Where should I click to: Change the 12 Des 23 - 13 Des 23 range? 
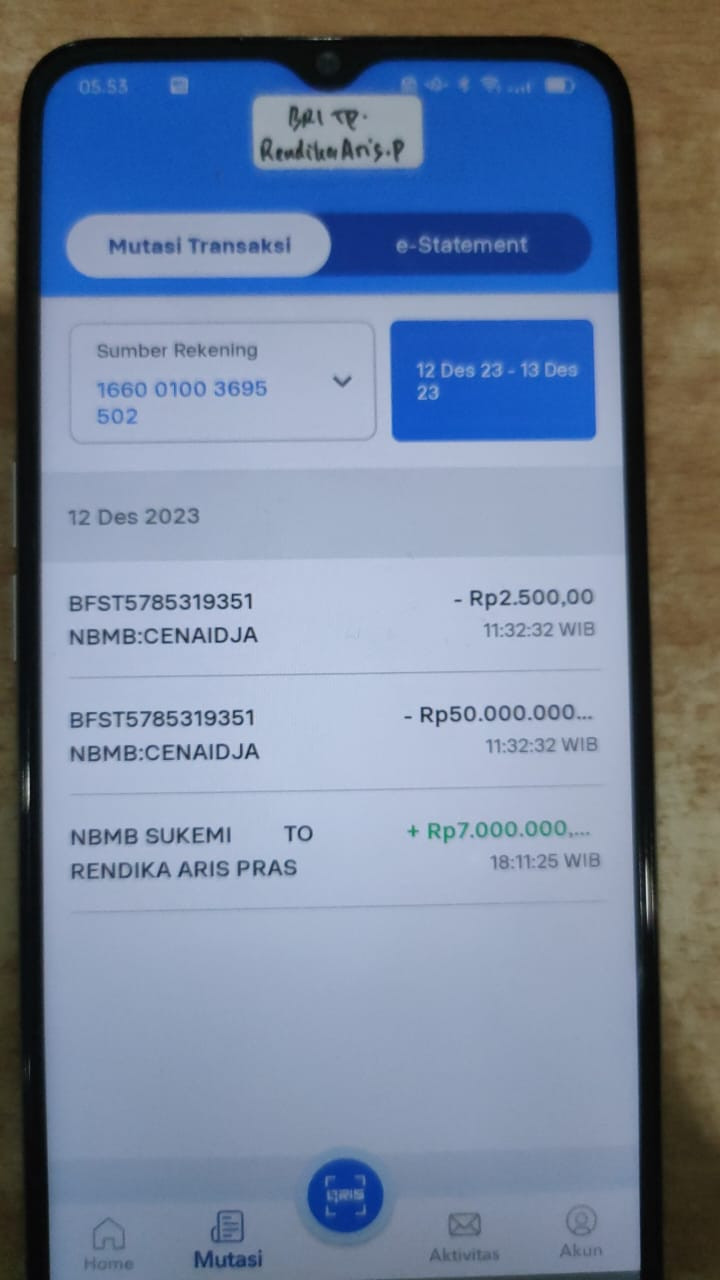493,381
